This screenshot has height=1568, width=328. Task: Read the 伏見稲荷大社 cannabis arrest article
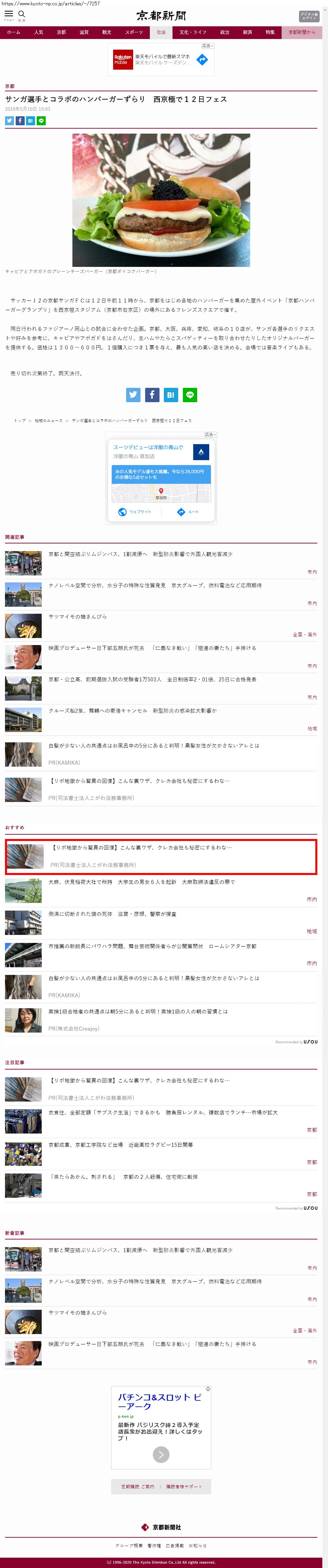(x=141, y=882)
